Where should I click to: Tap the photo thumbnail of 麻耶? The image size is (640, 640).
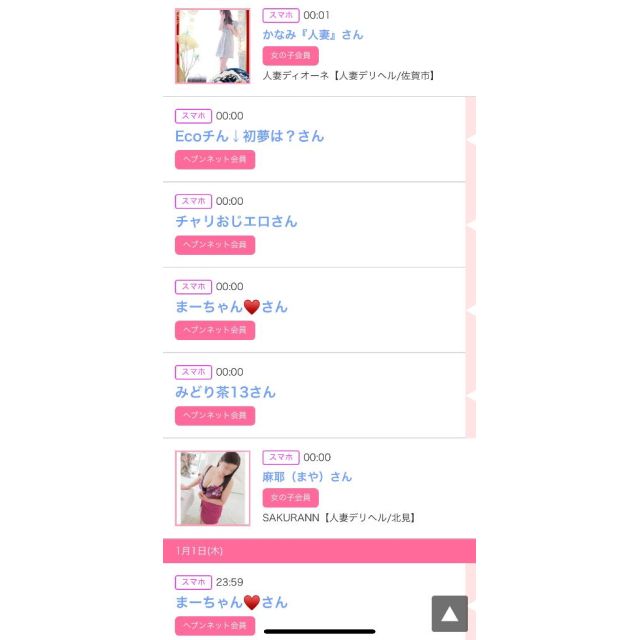[212, 488]
